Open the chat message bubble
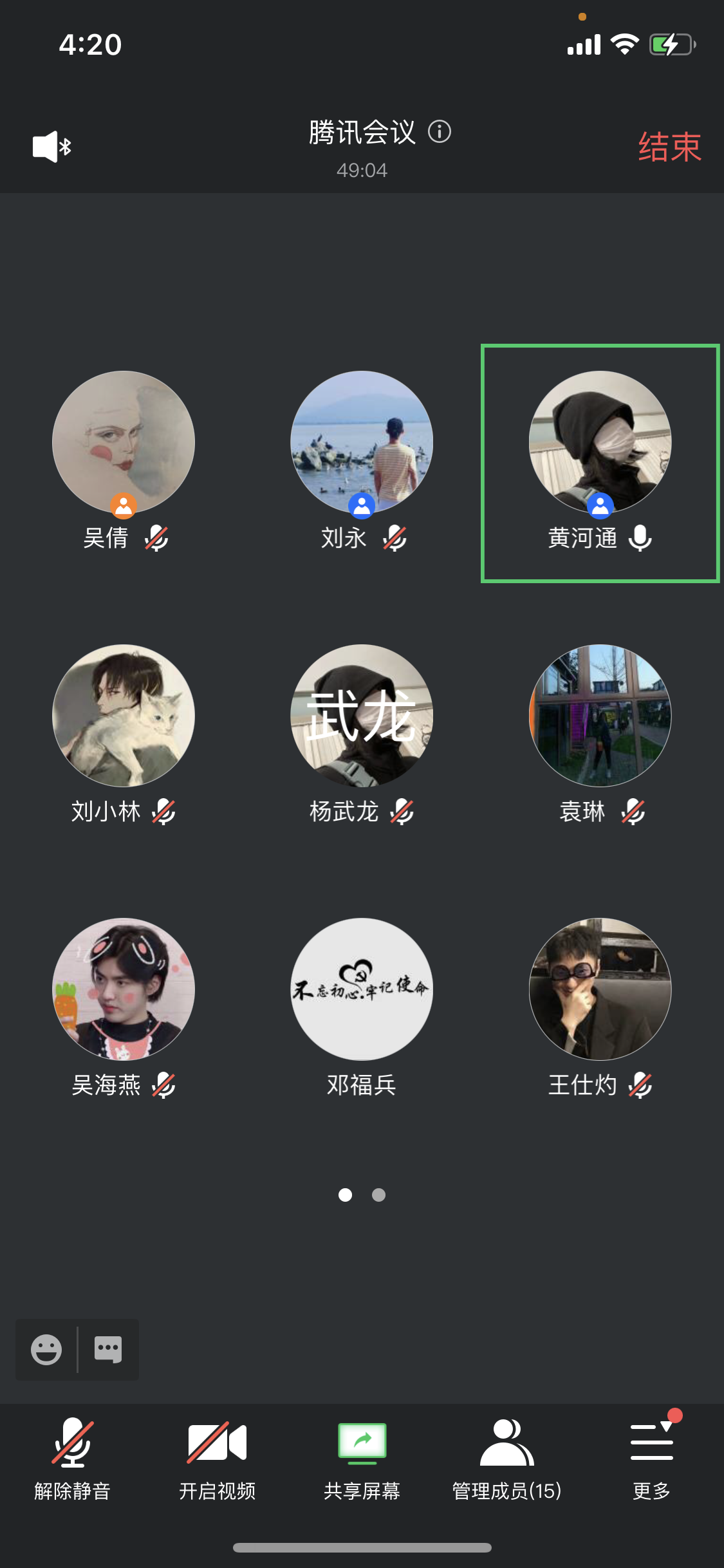This screenshot has height=1568, width=724. pyautogui.click(x=108, y=1349)
